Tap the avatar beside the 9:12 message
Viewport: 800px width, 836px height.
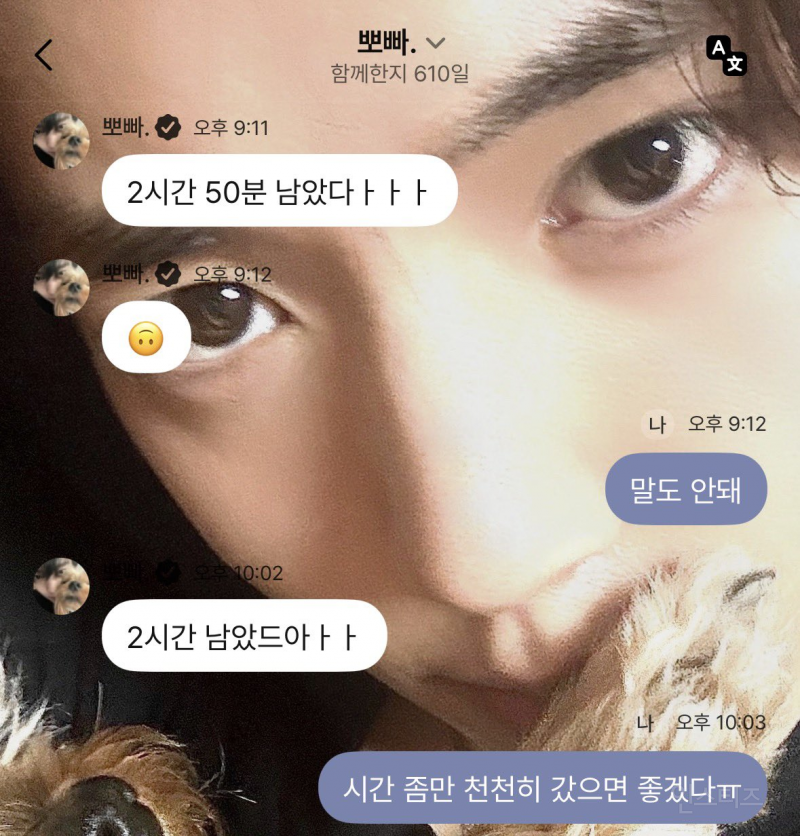[62, 287]
